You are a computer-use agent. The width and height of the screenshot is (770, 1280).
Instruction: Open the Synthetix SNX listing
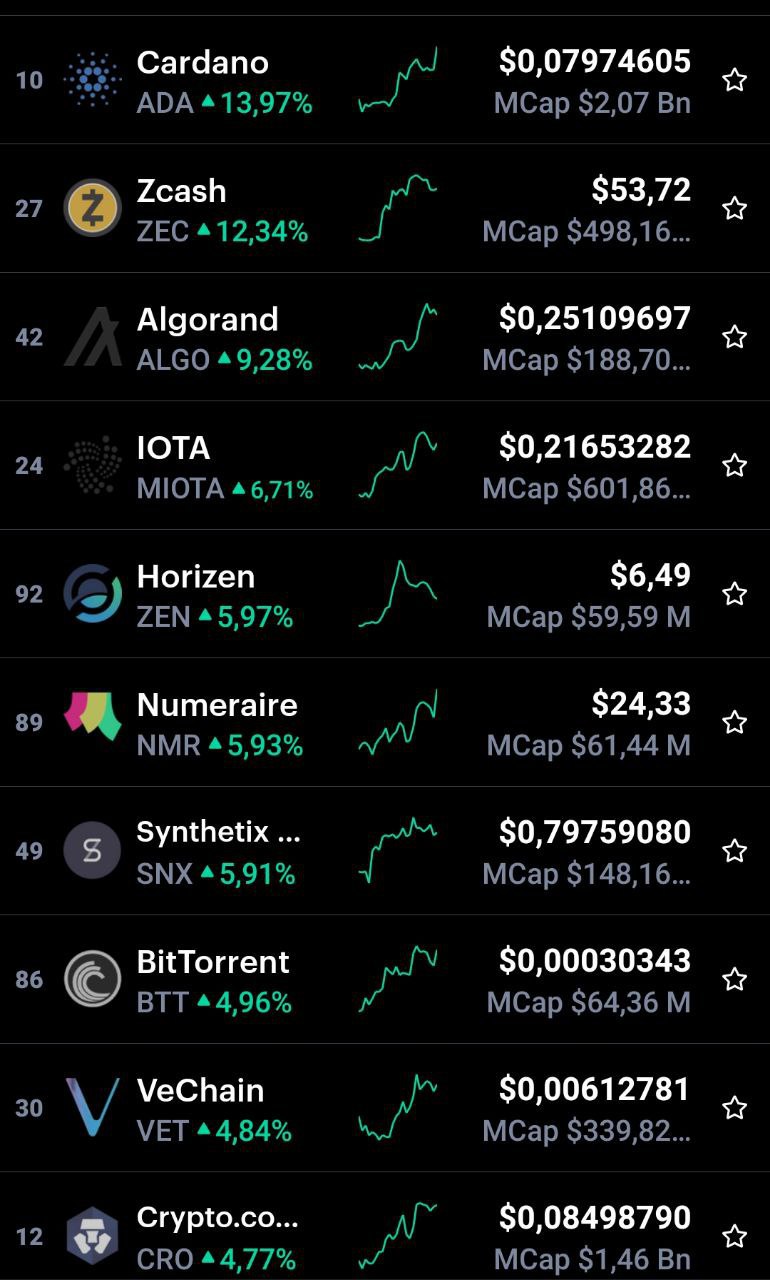385,851
